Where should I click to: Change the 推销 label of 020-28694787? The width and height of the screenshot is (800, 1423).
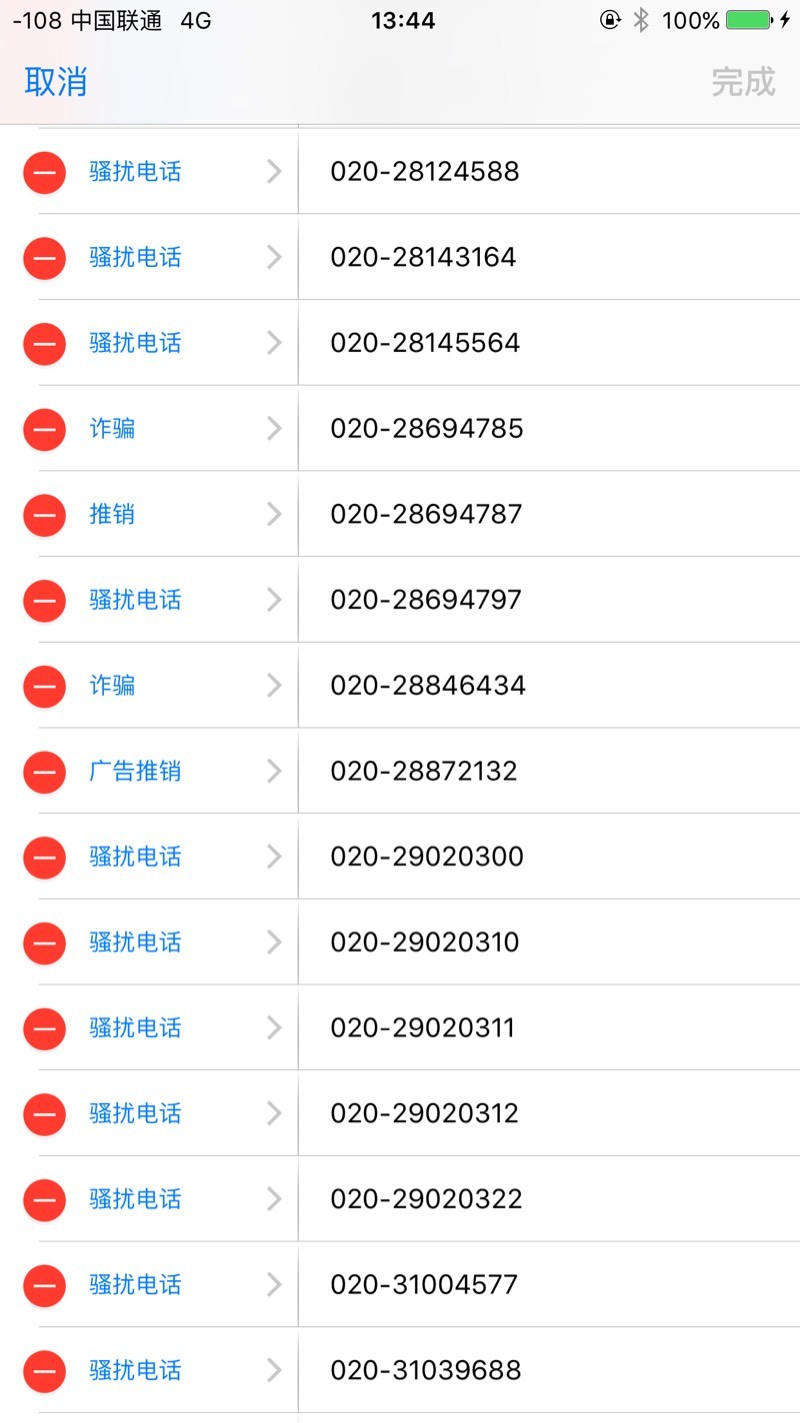186,515
